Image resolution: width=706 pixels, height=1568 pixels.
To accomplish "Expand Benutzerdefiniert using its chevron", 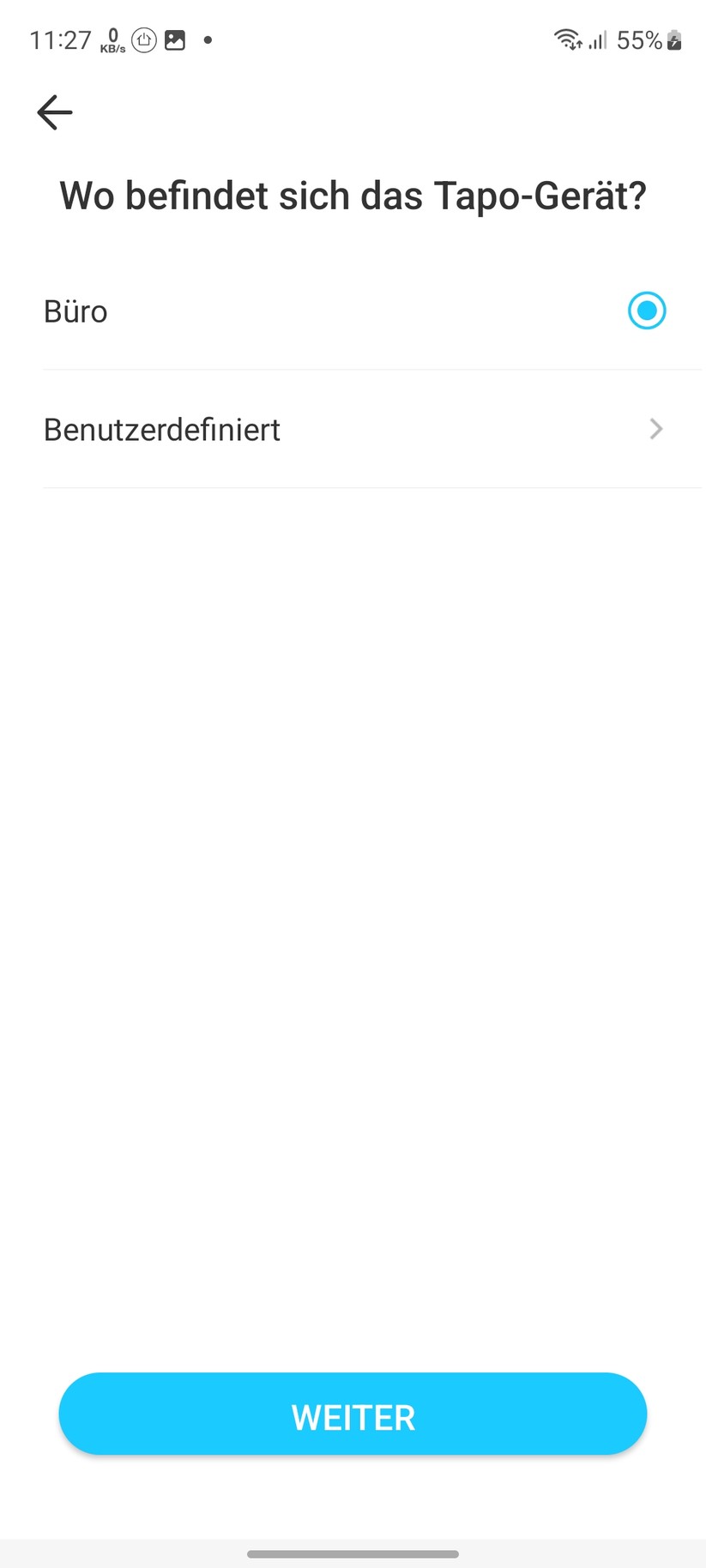I will tap(655, 429).
